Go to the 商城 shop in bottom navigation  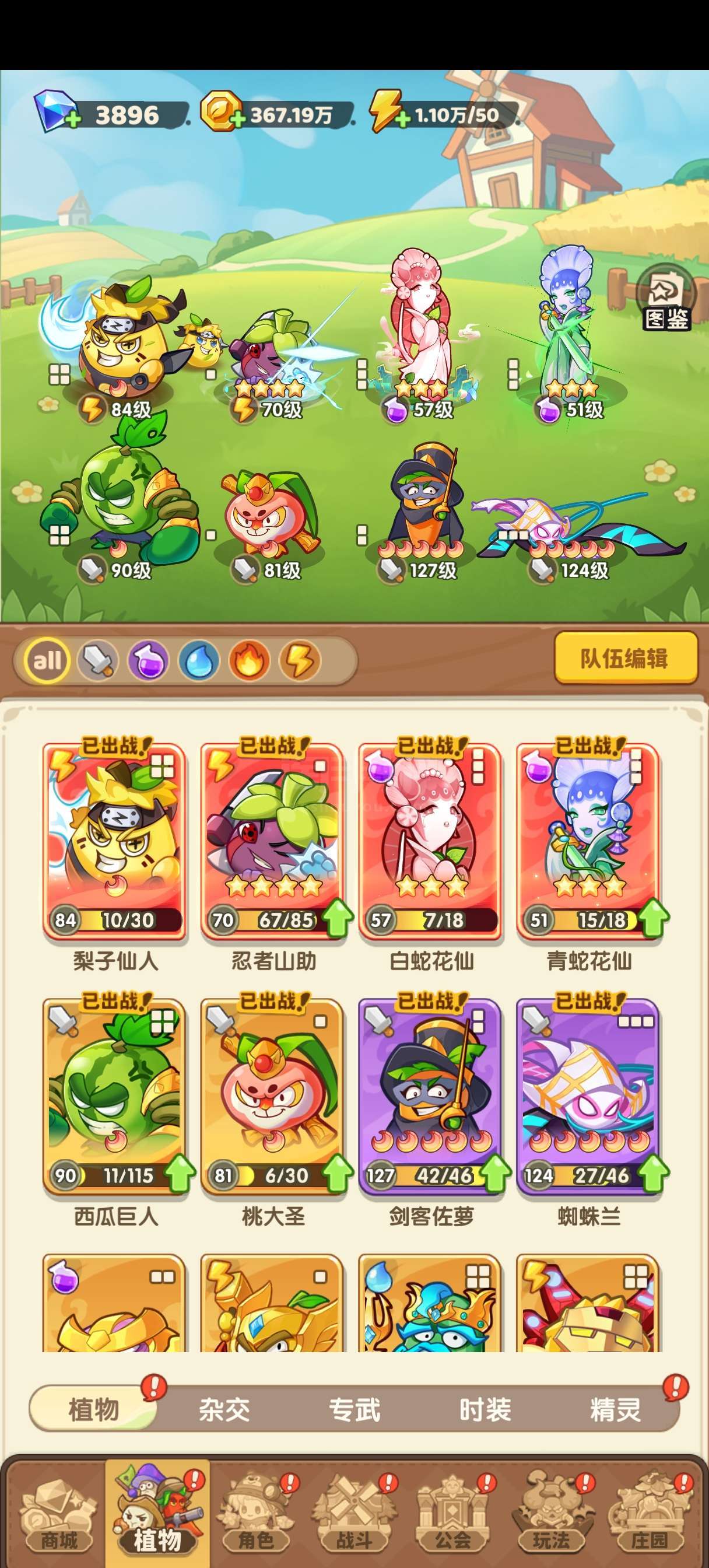(59, 1517)
